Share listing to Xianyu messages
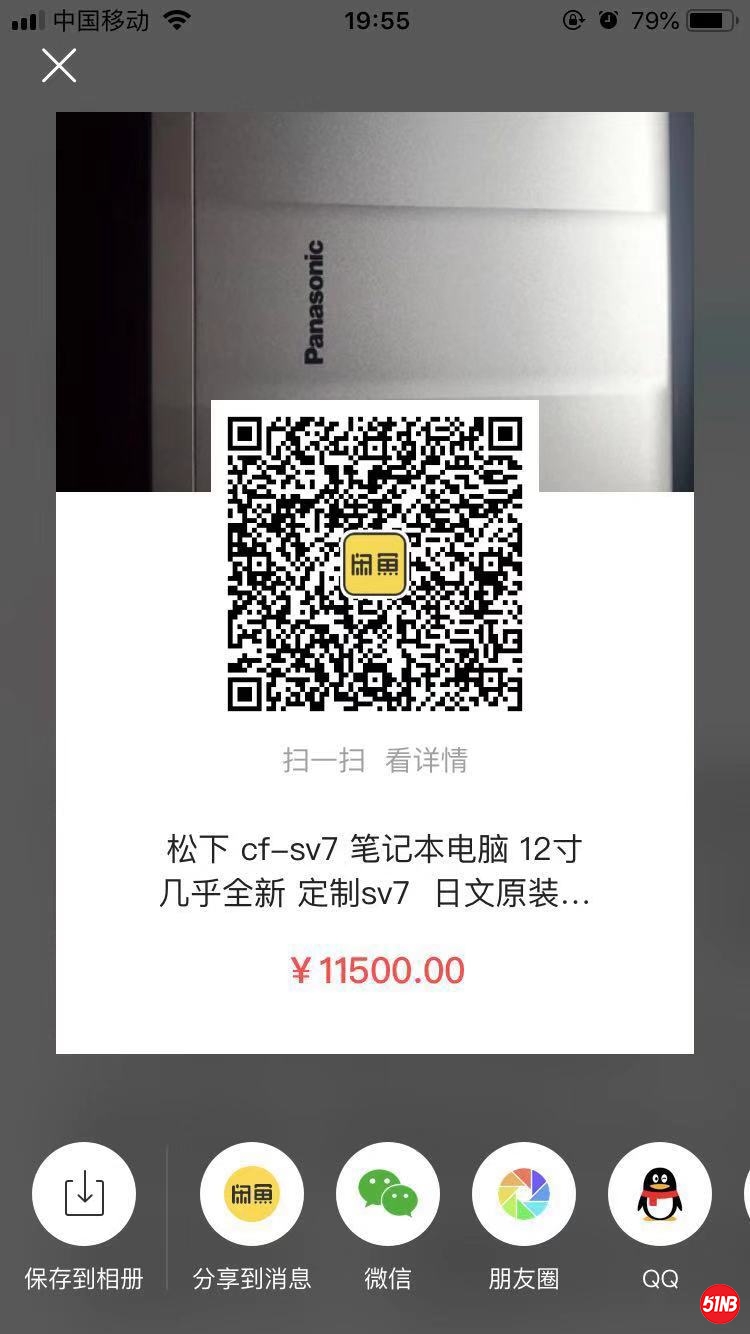This screenshot has width=750, height=1334. (x=252, y=1194)
